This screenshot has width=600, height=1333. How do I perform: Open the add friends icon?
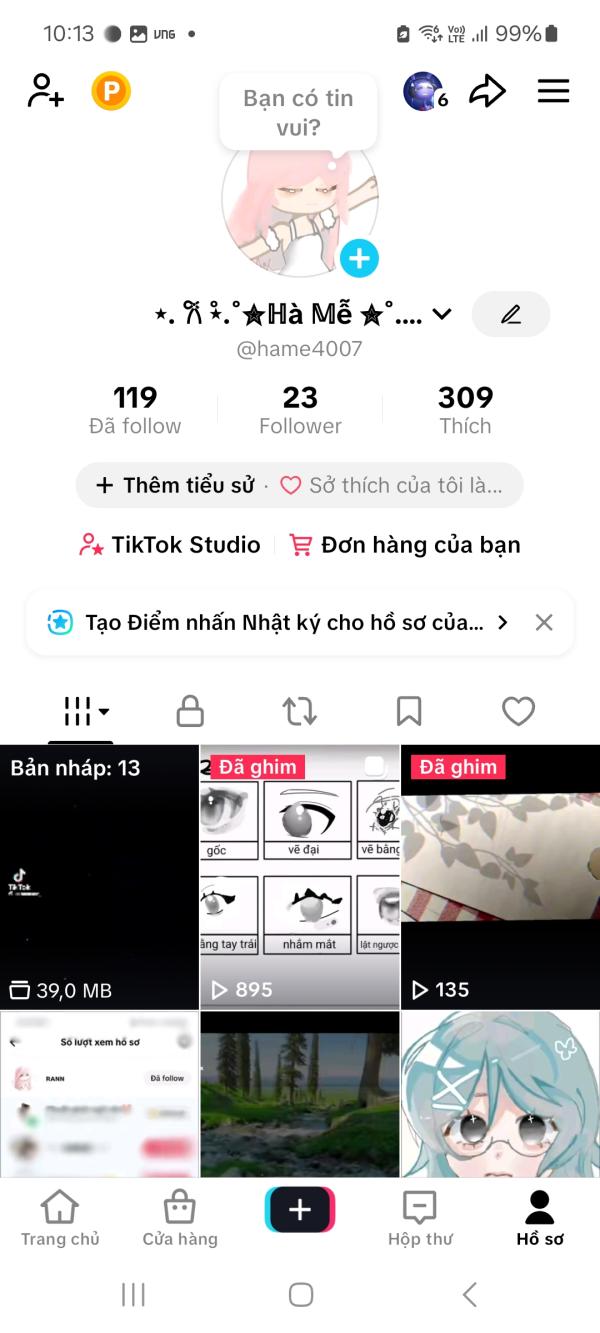pos(46,91)
